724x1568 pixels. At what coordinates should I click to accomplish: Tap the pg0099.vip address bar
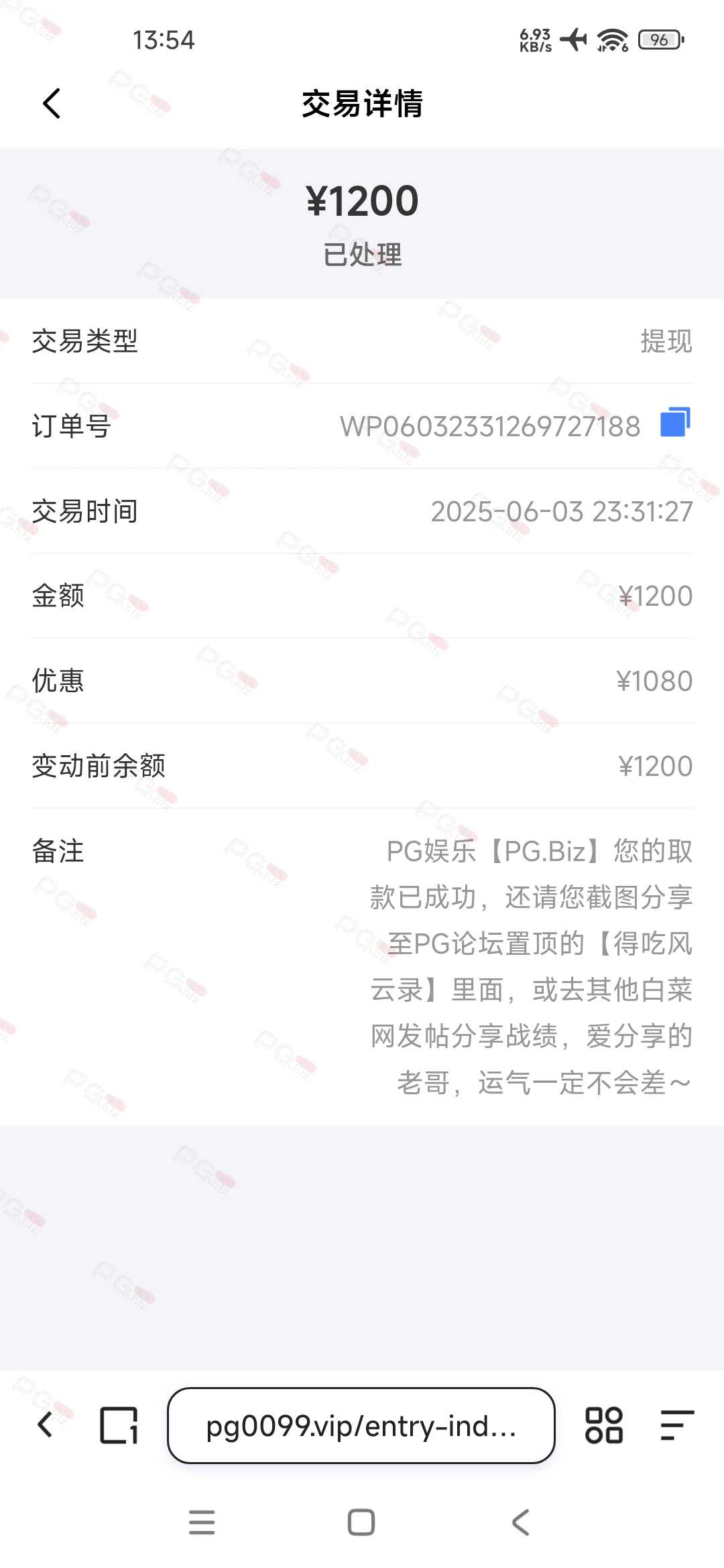pos(361,1425)
